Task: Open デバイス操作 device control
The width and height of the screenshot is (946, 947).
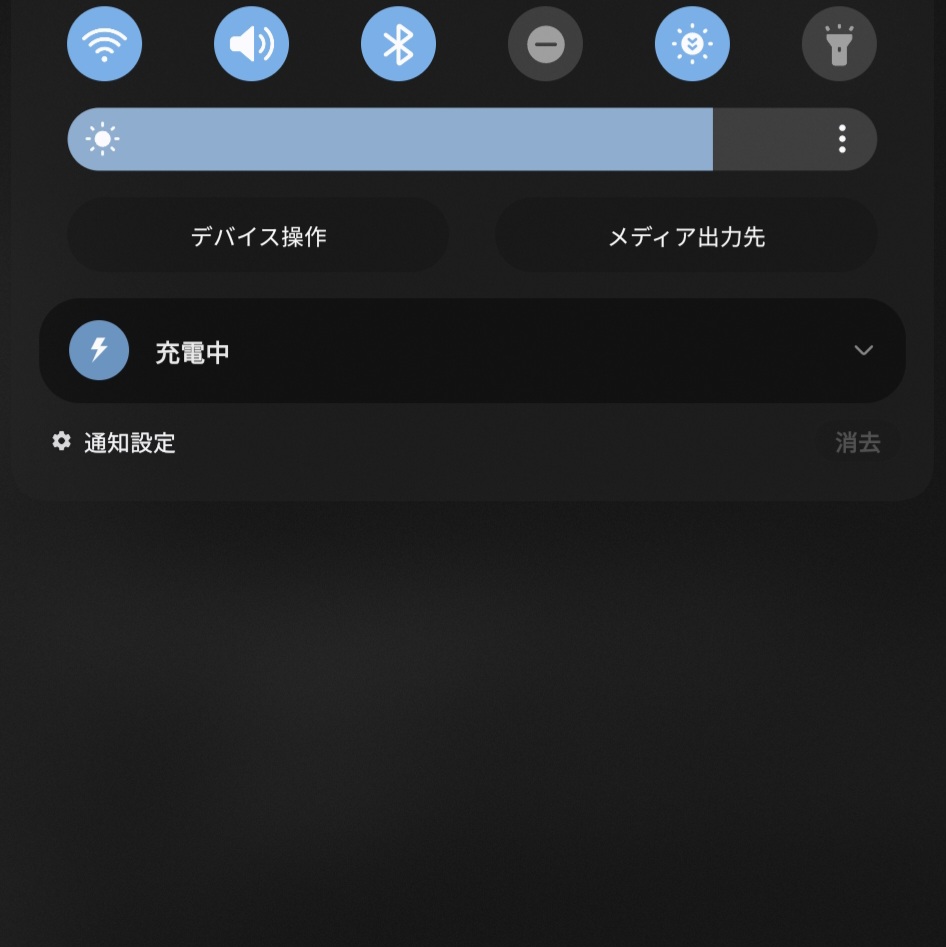Action: [x=258, y=236]
